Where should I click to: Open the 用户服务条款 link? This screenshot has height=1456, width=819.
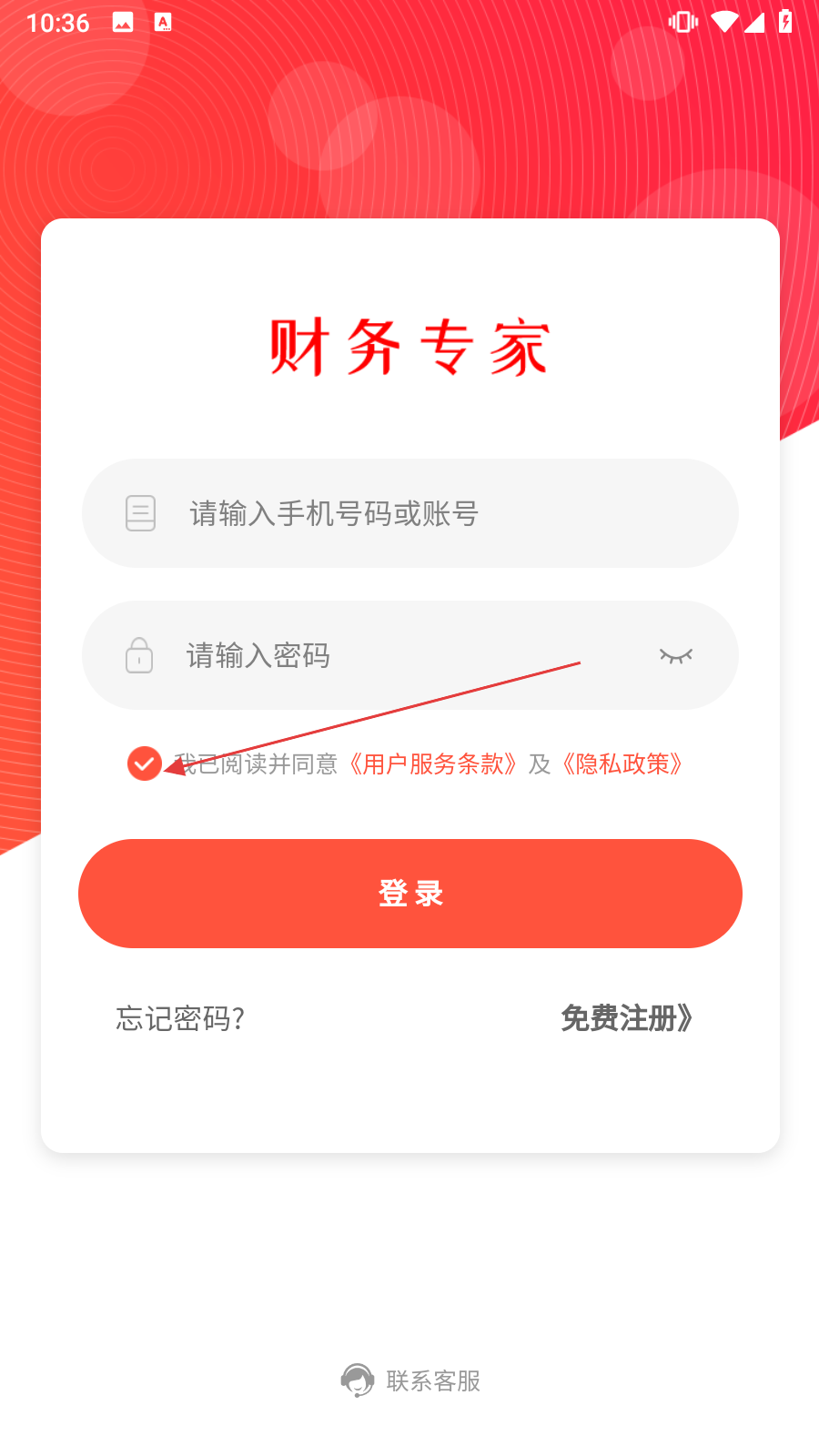point(433,763)
